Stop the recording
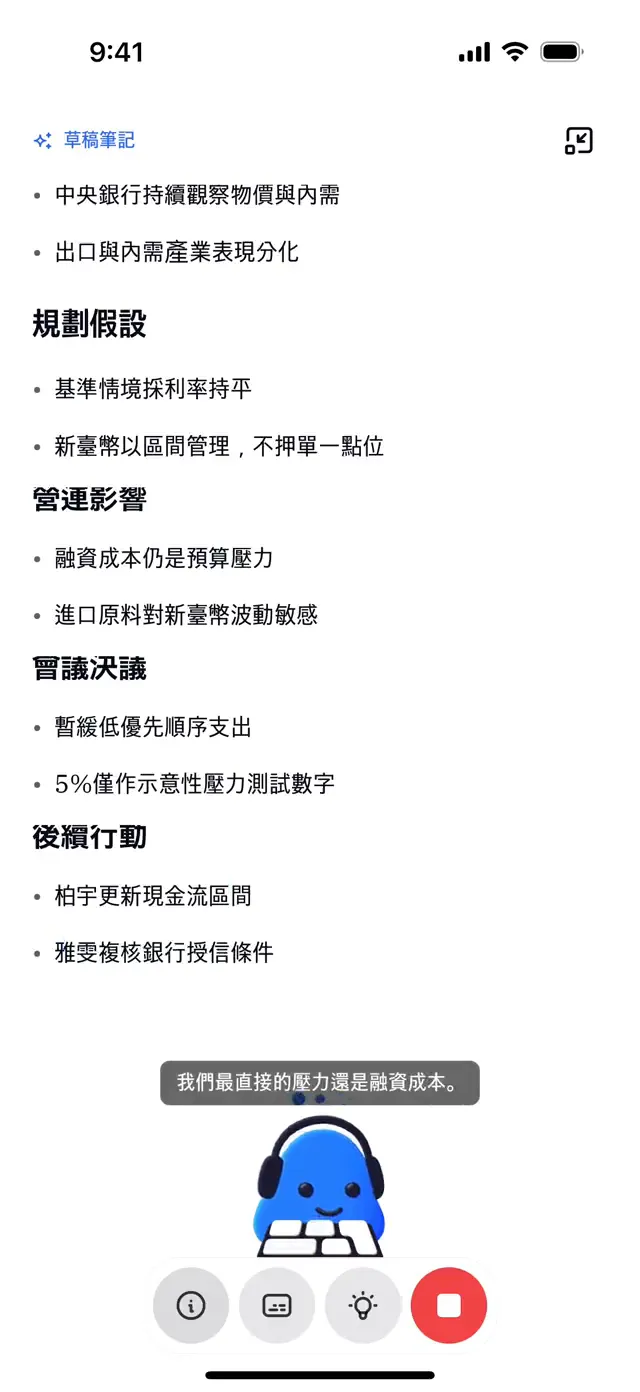This screenshot has width=640, height=1392. pos(449,1305)
